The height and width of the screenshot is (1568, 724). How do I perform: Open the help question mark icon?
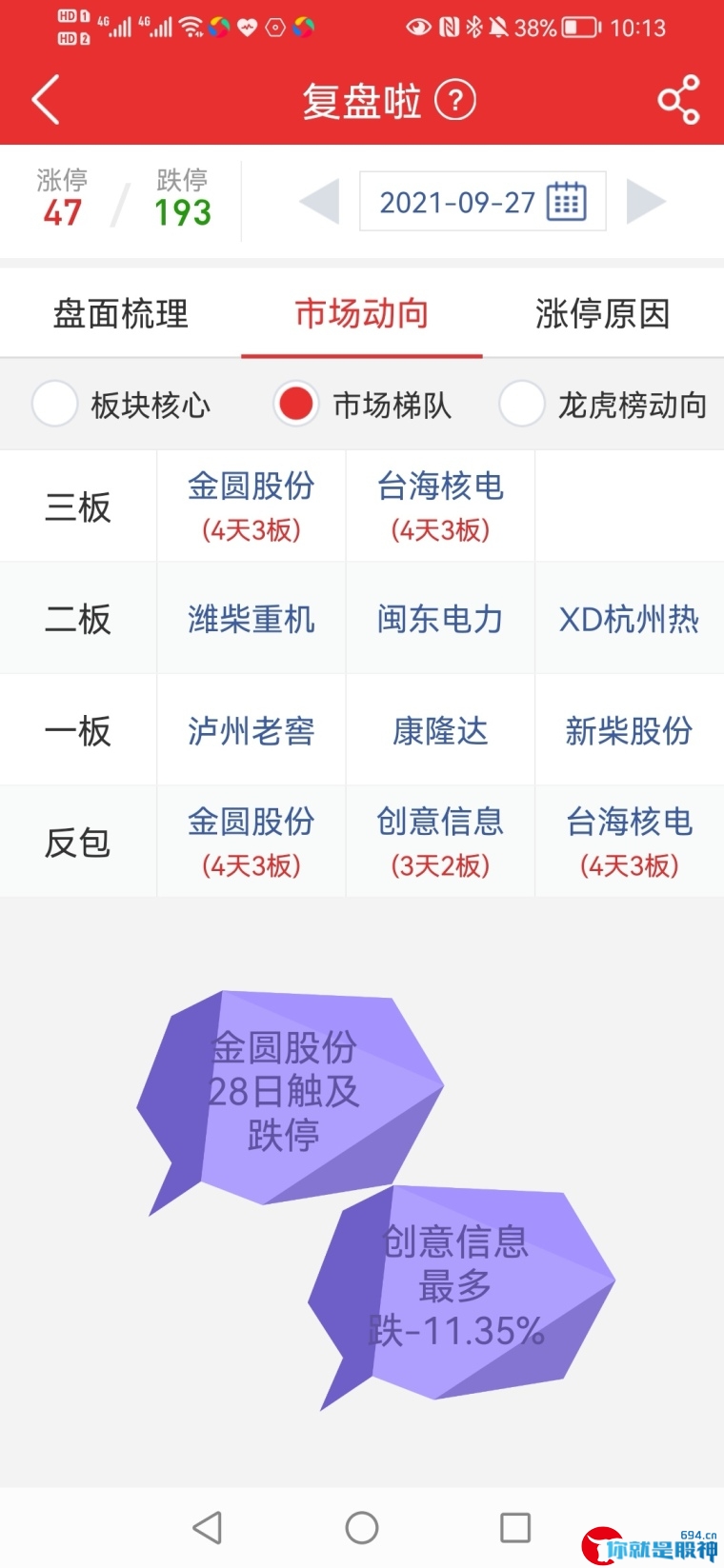pyautogui.click(x=455, y=100)
